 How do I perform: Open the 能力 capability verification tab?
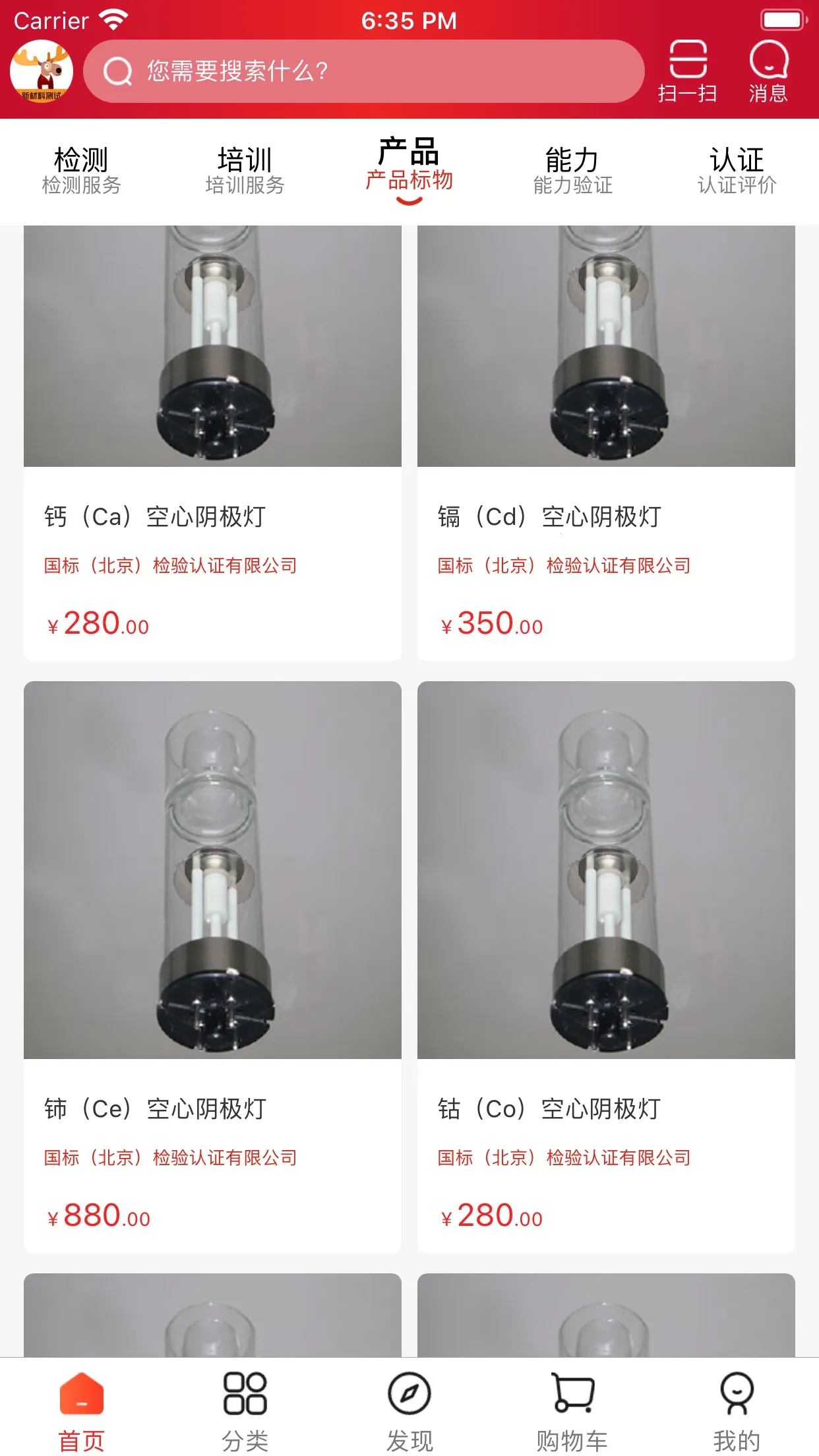coord(573,168)
